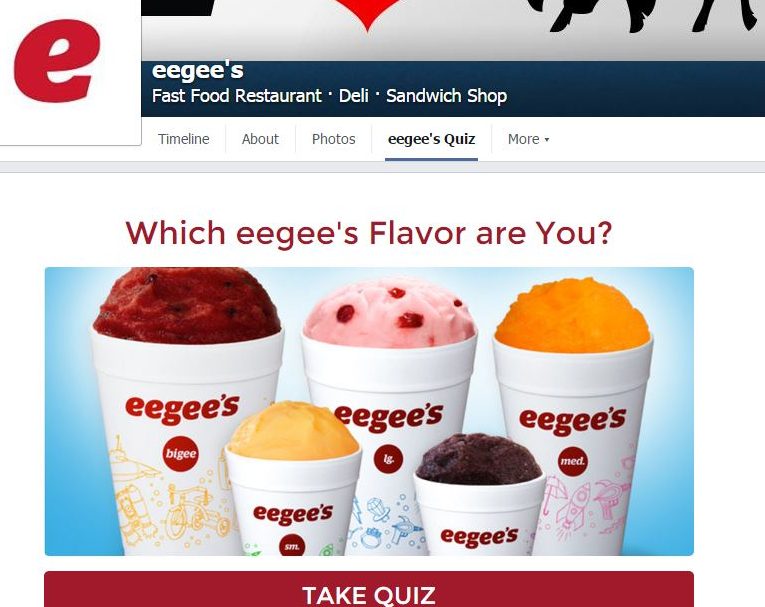
Task: Open the eegee's page name link
Action: 198,71
